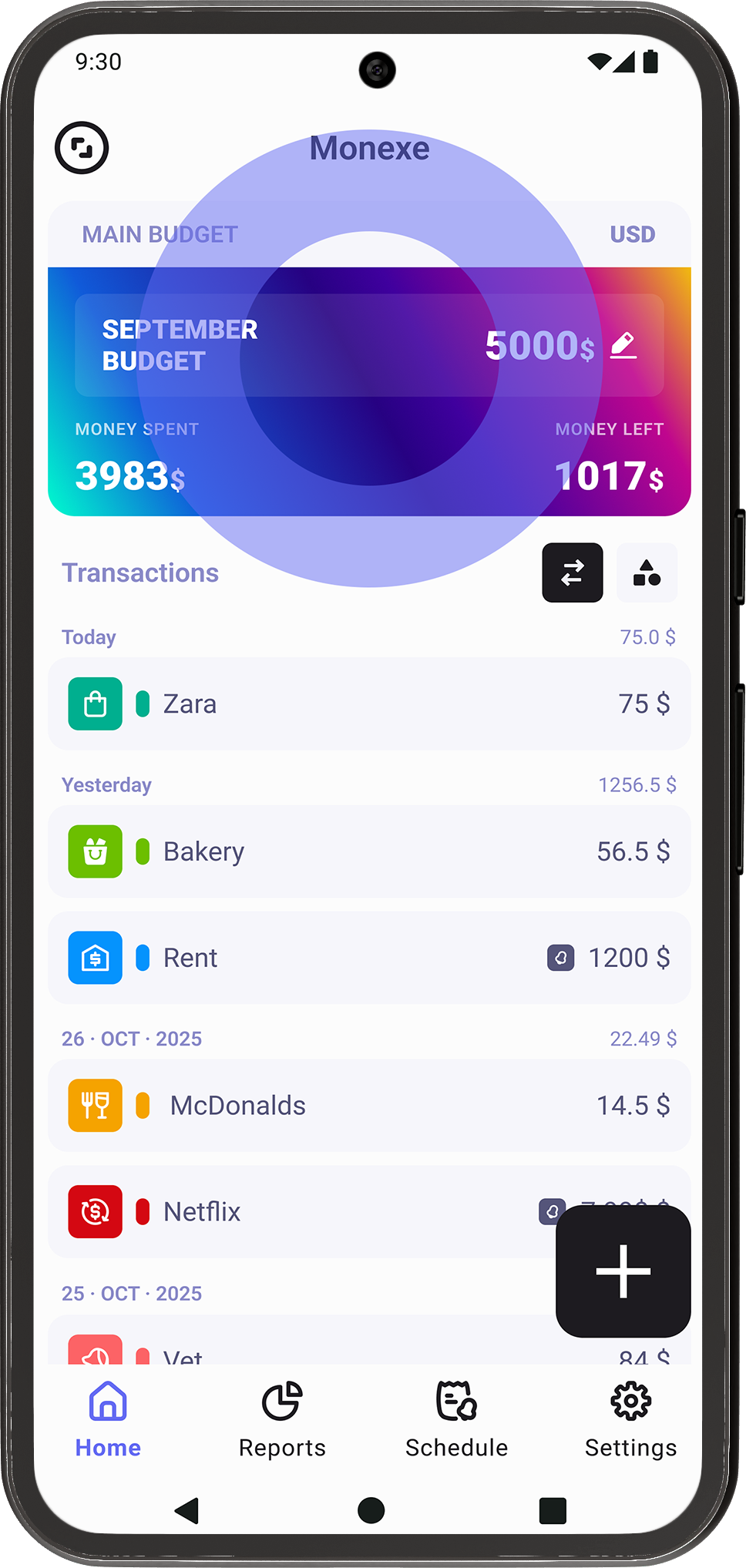Tap the USD currency label

[x=632, y=234]
